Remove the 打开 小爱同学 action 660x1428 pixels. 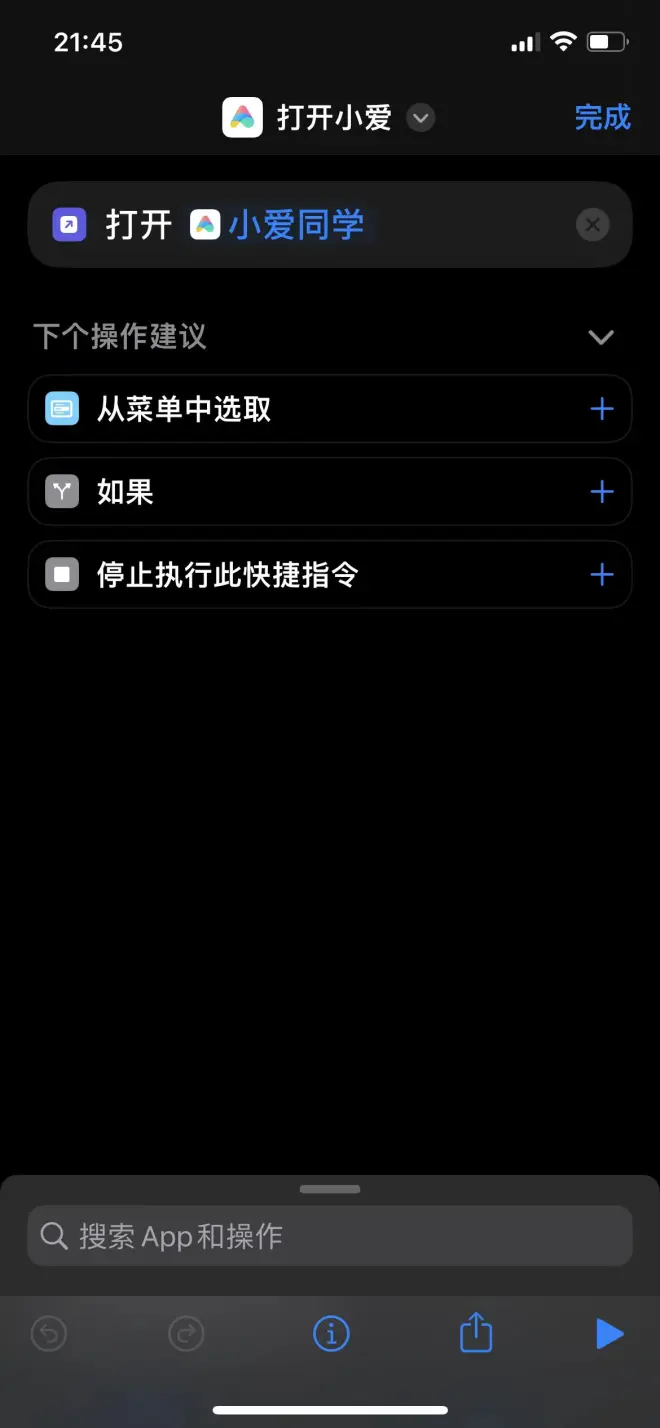click(593, 225)
